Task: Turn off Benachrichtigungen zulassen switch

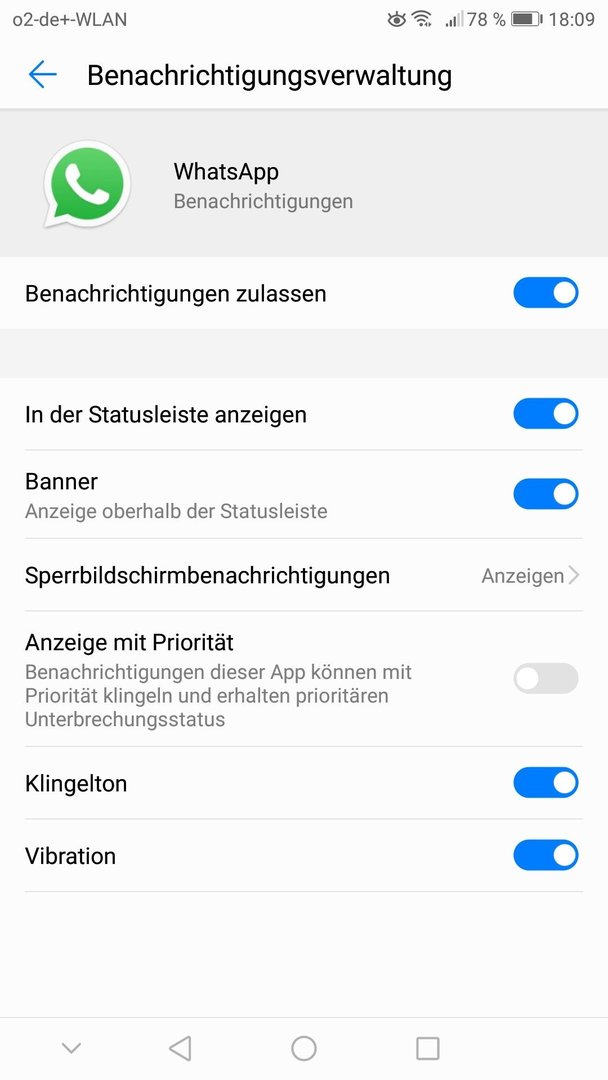Action: (545, 293)
